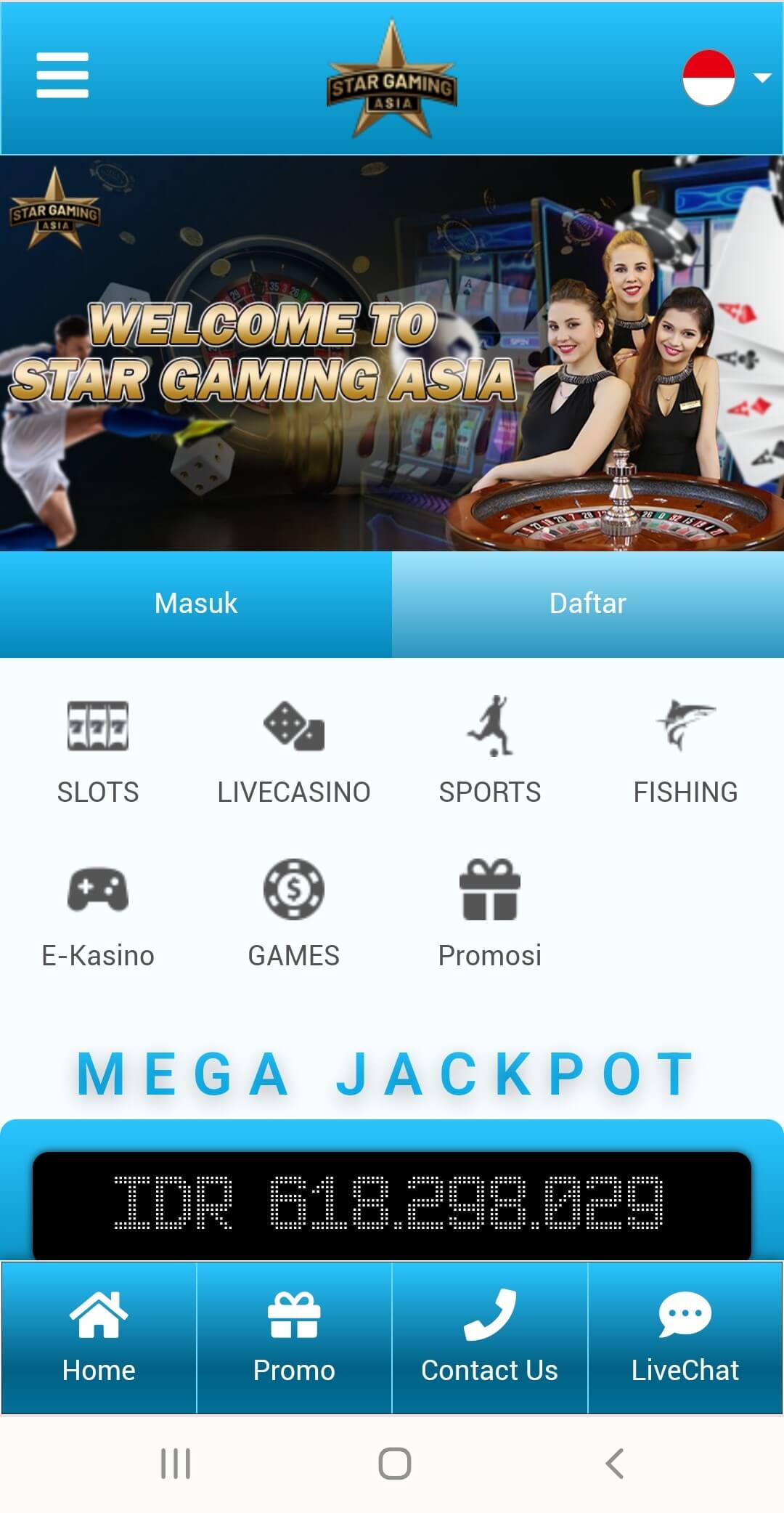Image resolution: width=784 pixels, height=1513 pixels.
Task: Go back using system back button
Action: click(x=614, y=1463)
